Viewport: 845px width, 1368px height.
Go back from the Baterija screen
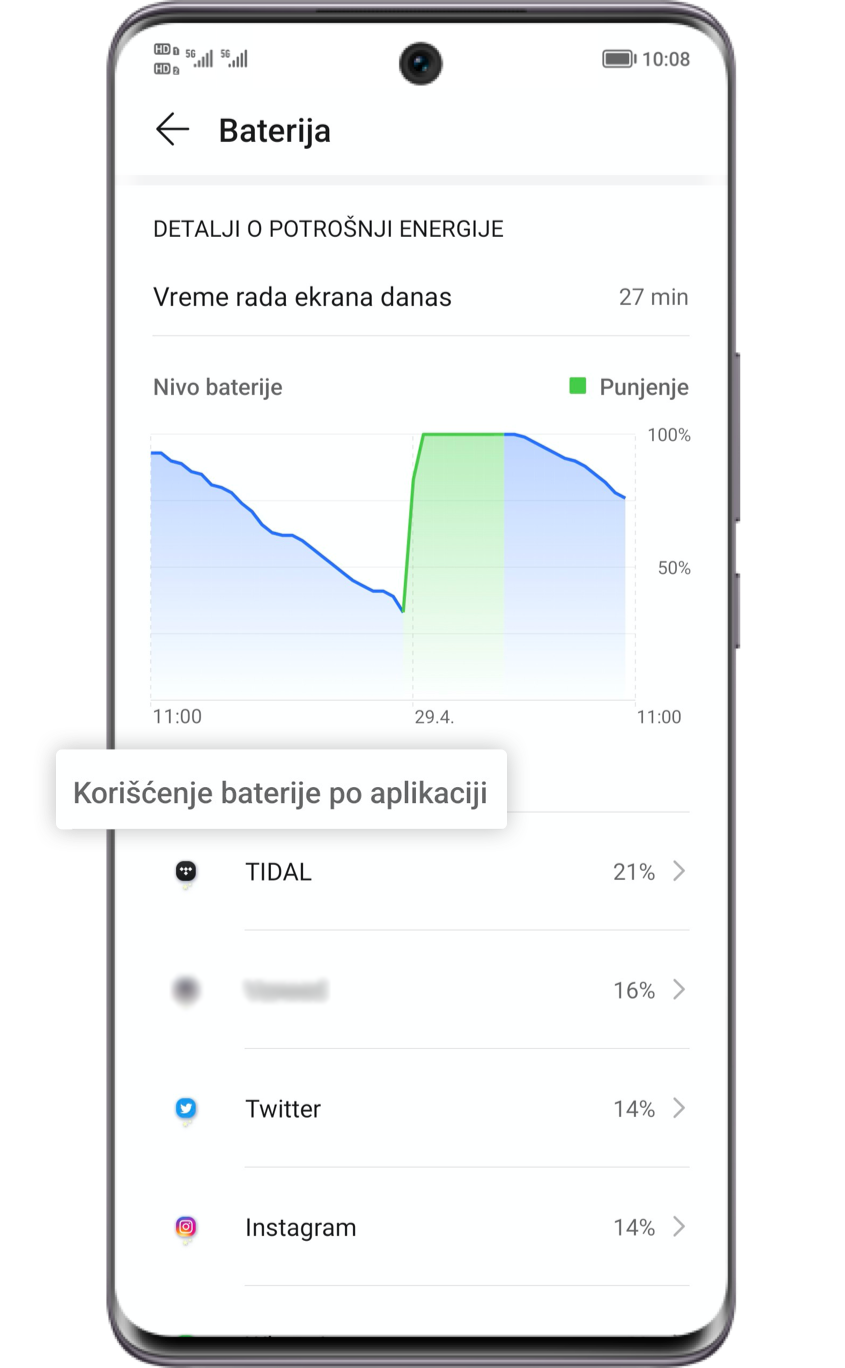tap(172, 130)
